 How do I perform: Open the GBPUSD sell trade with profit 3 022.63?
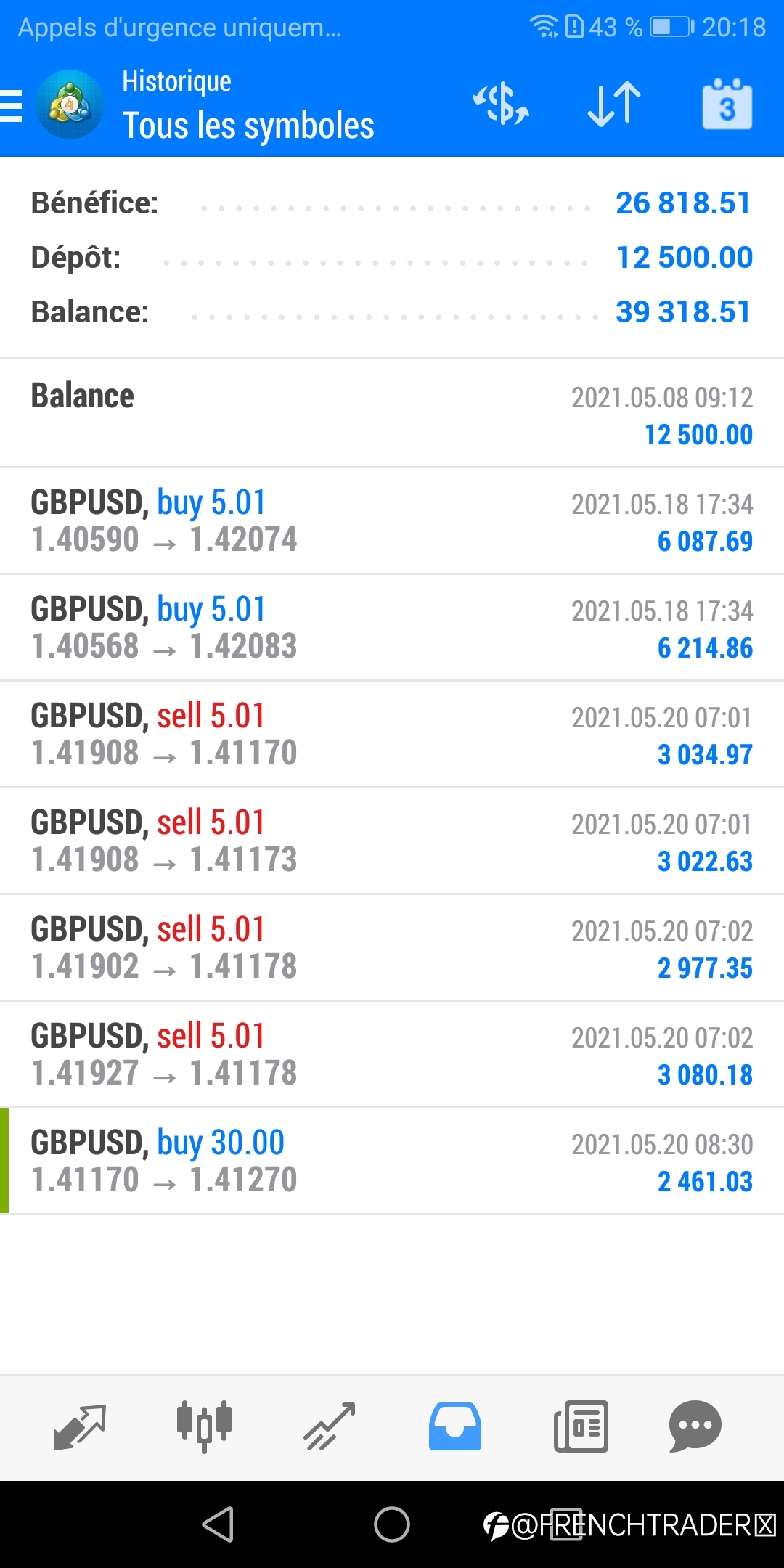click(x=392, y=841)
